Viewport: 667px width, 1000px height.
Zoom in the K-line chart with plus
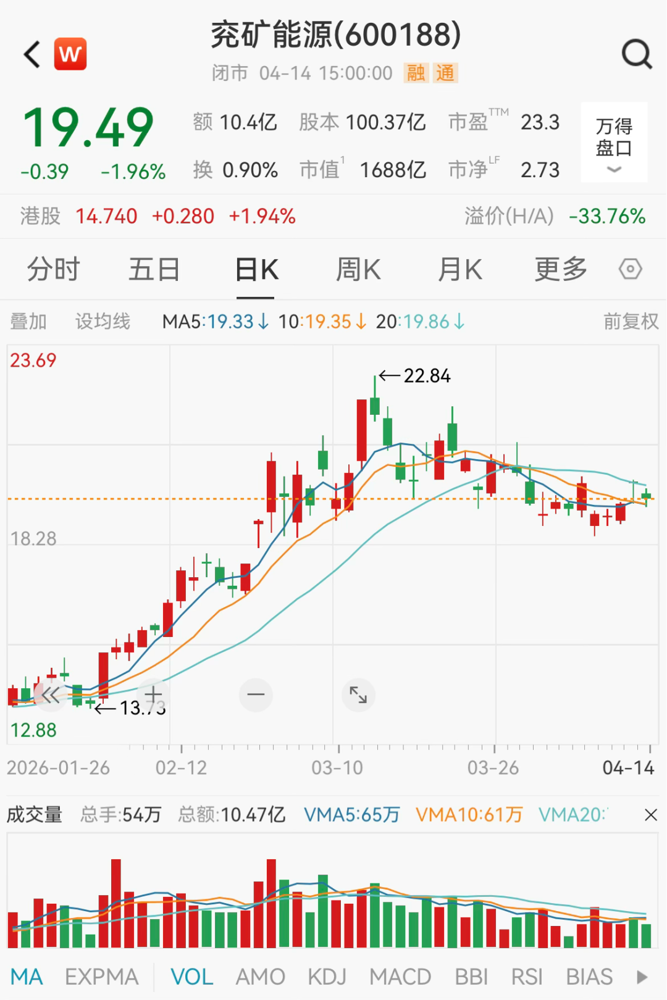click(x=152, y=694)
